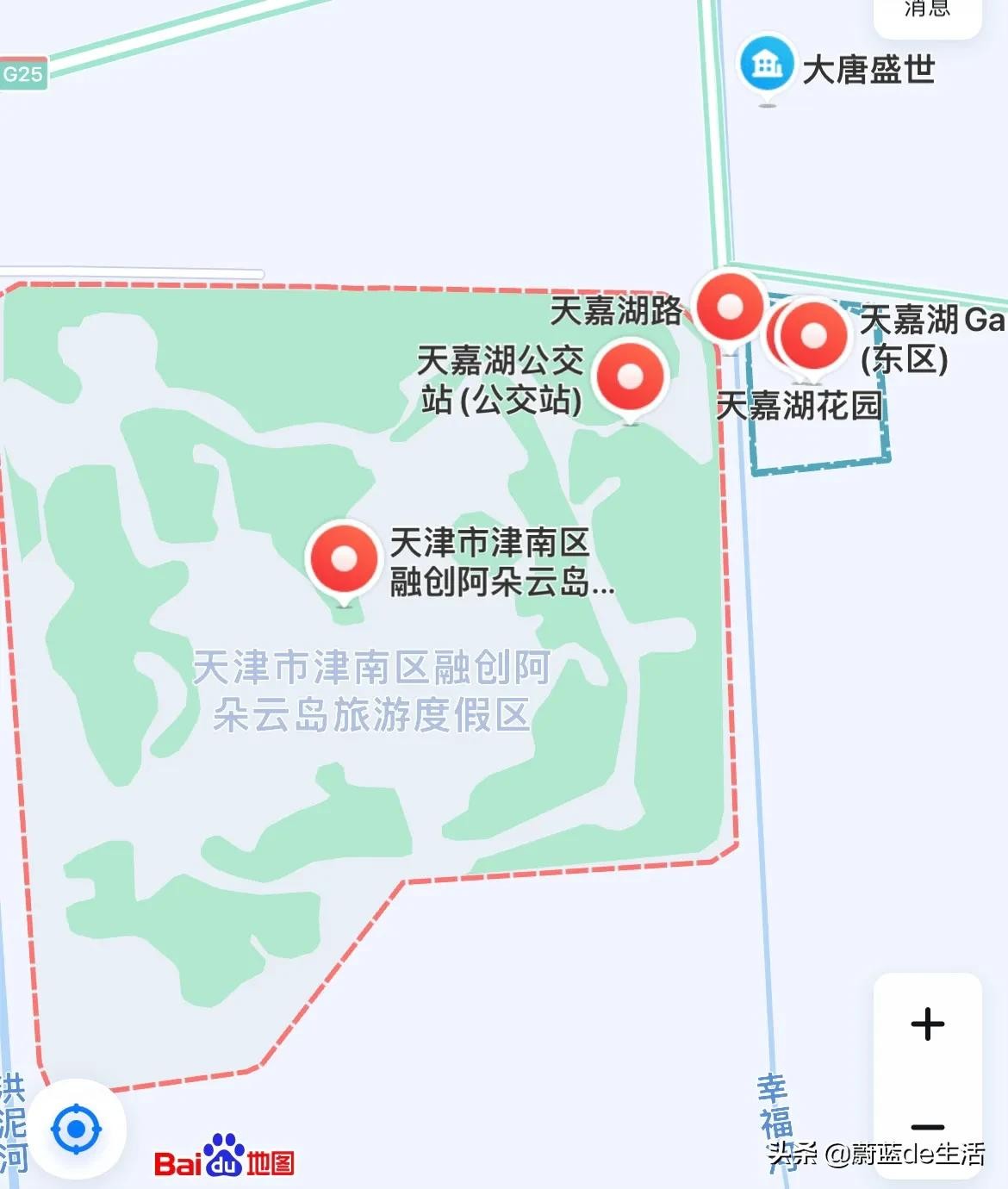
Task: Select the 大唐盛世 place marker
Action: coord(767,65)
